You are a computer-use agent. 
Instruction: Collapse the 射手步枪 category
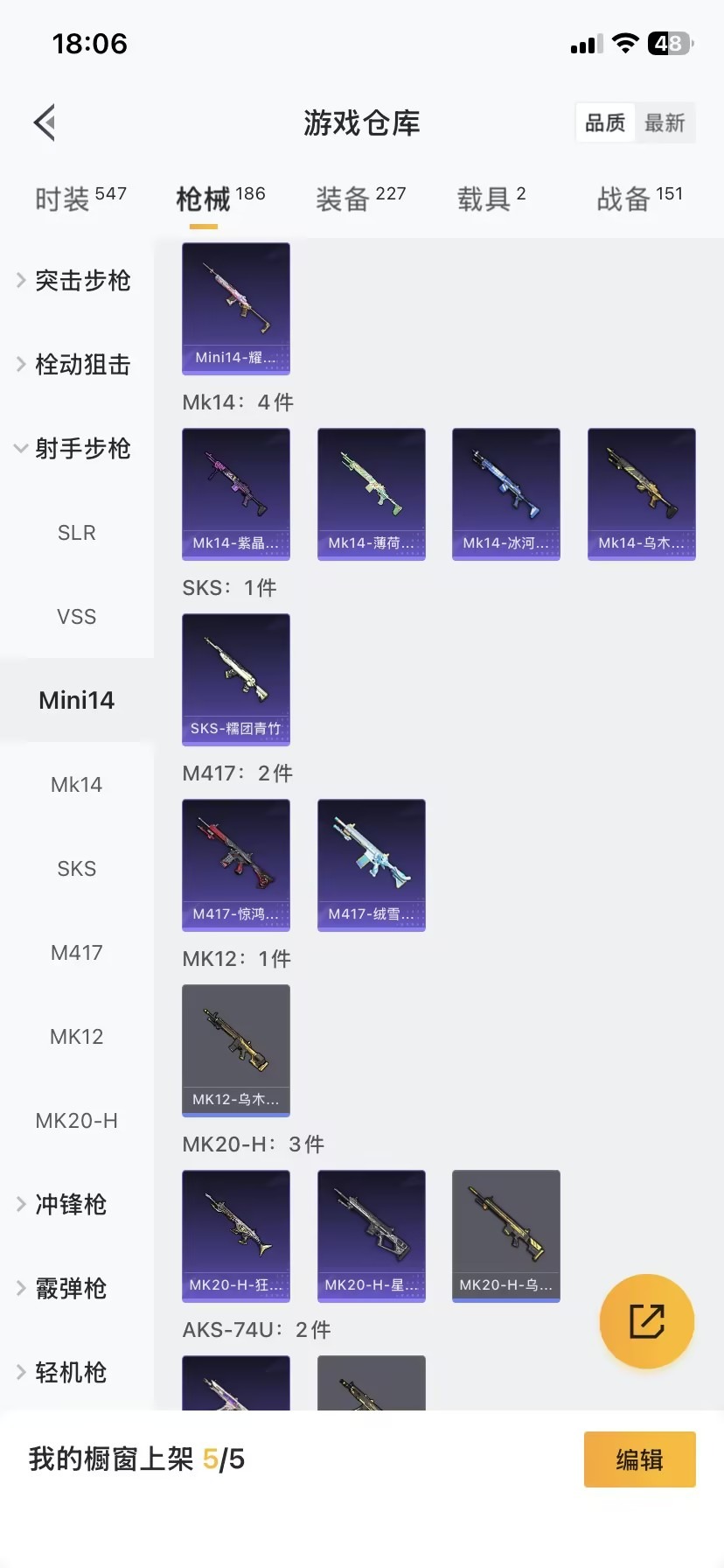coord(74,449)
